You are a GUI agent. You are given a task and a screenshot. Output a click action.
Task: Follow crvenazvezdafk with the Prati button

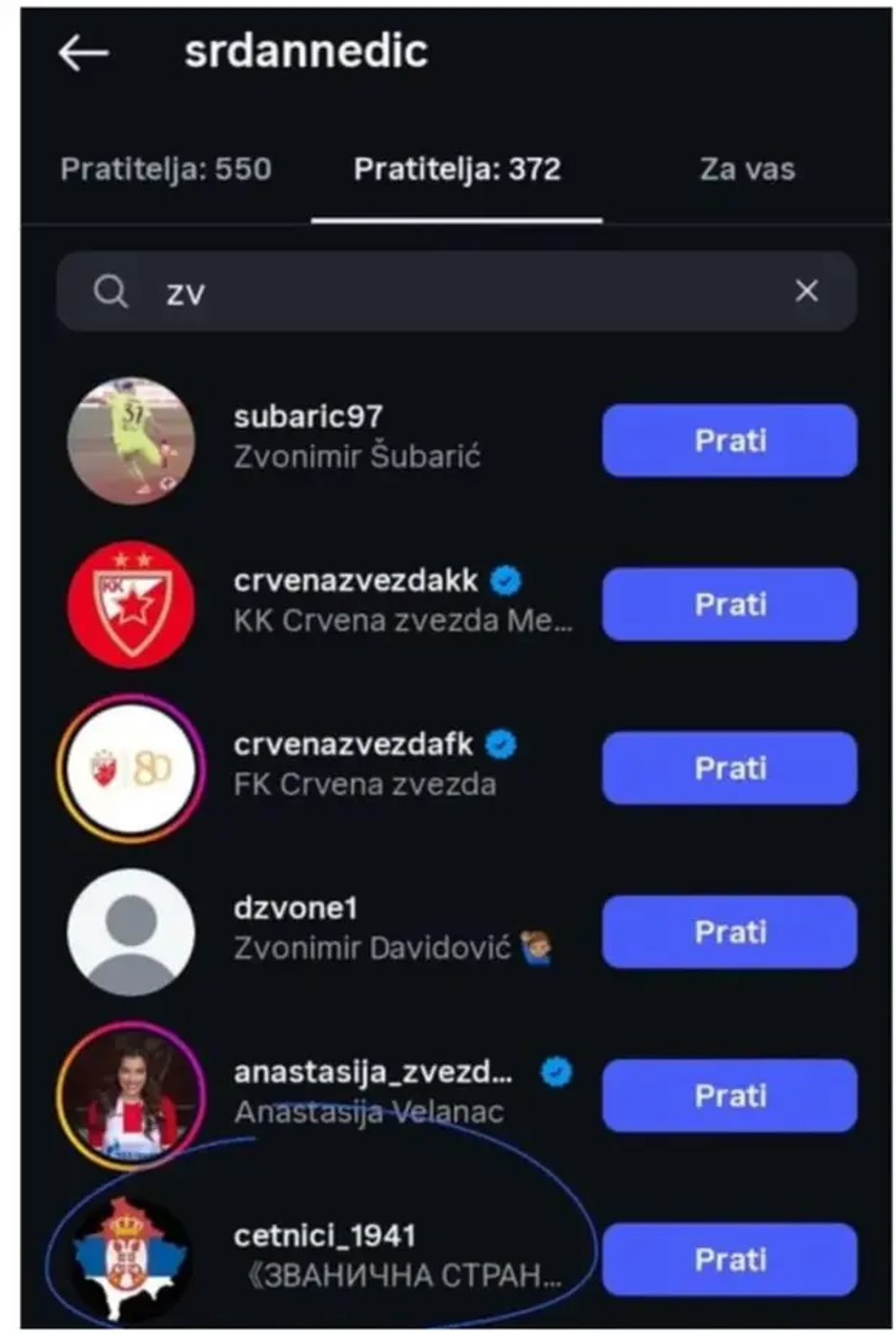[x=728, y=769]
